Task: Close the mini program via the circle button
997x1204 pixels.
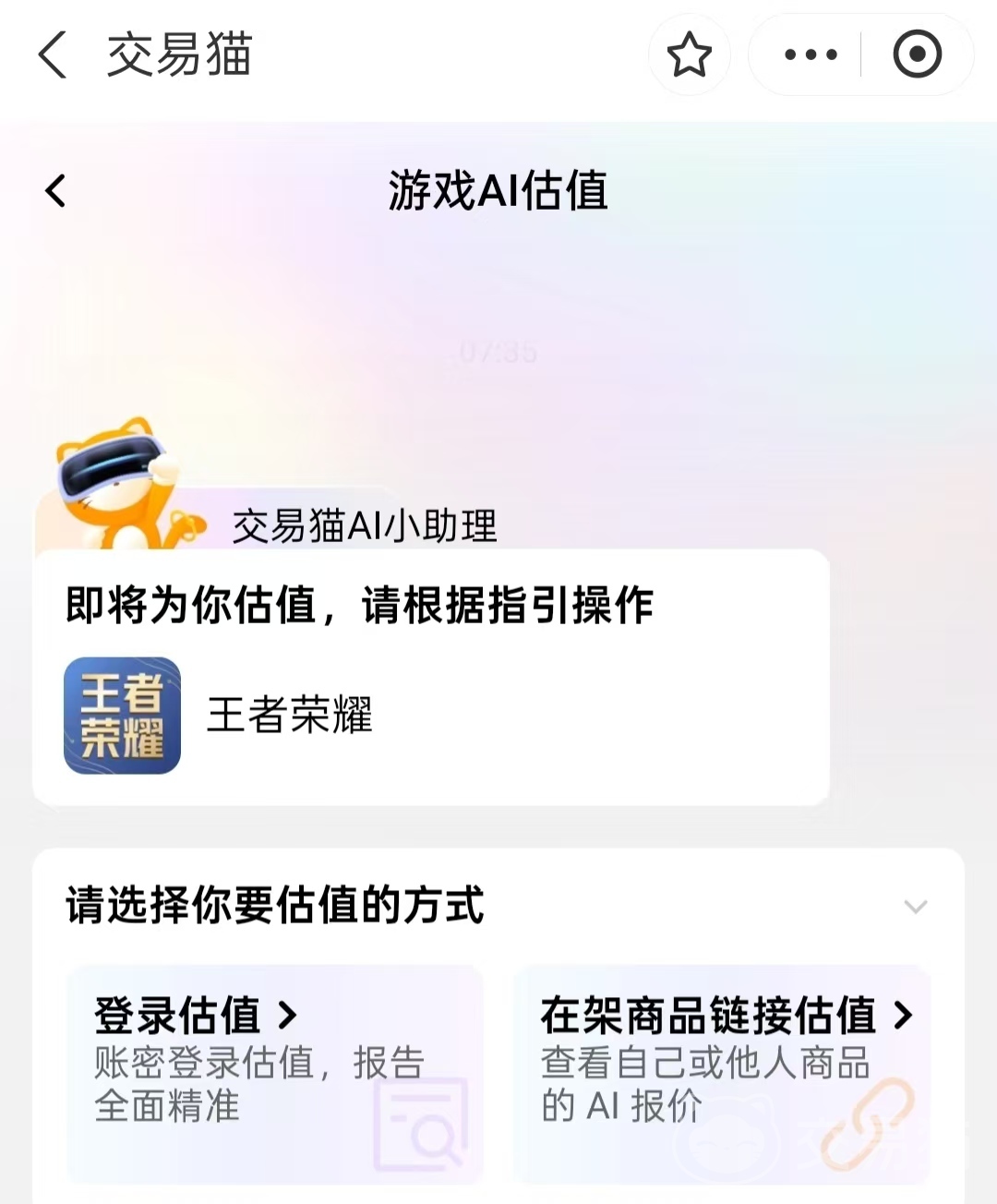Action: click(917, 54)
